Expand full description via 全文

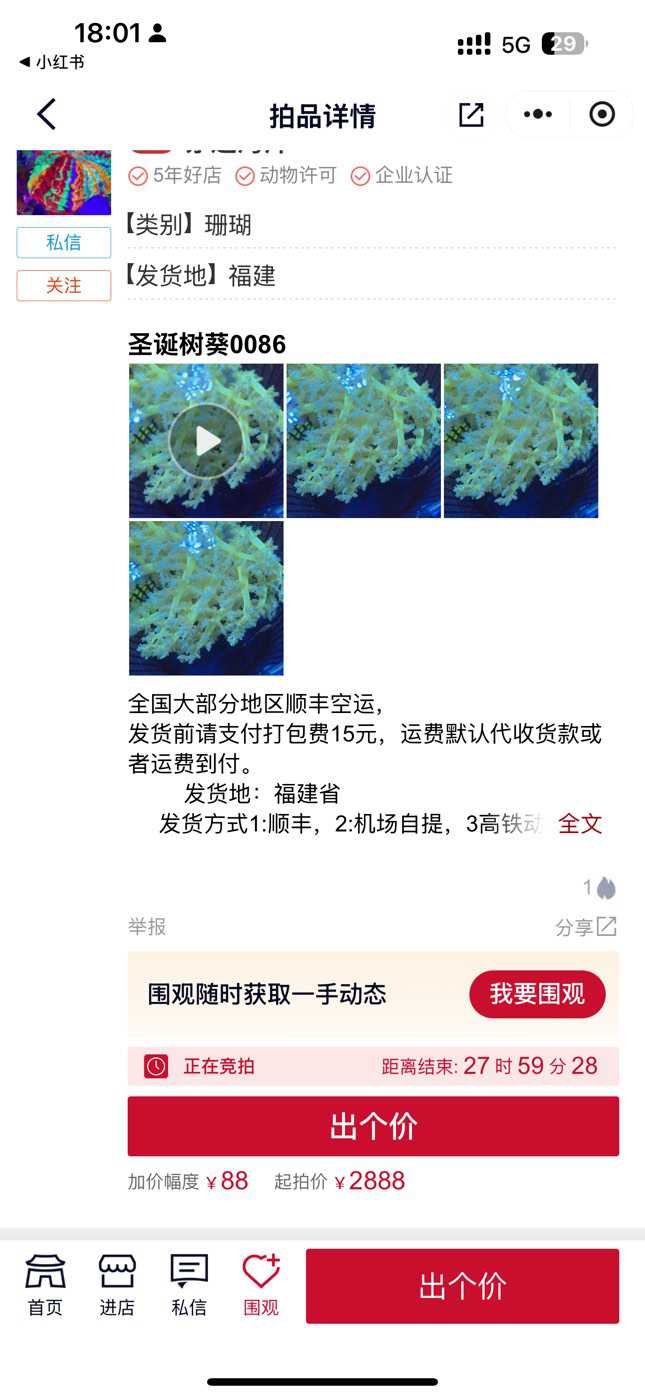coord(580,824)
